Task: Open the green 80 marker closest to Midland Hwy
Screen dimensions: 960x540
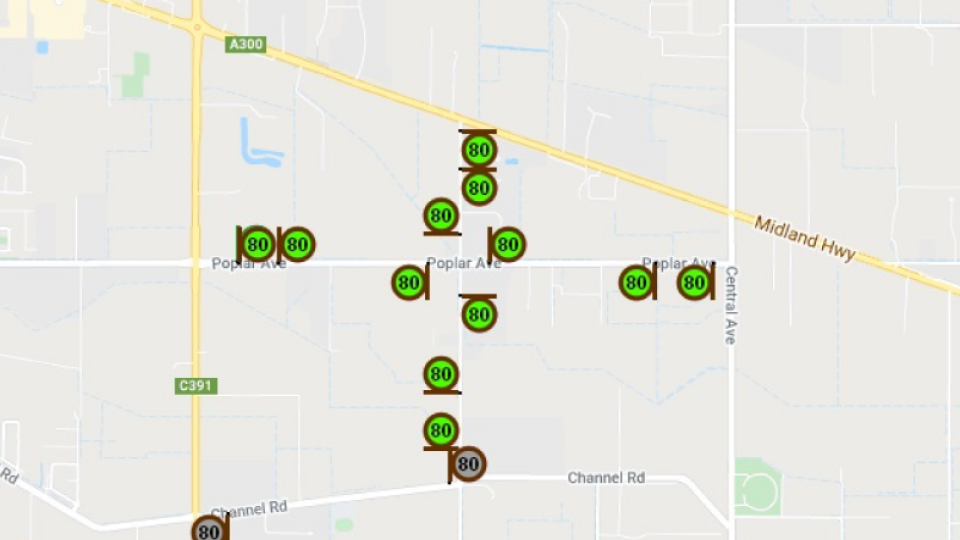Action: [x=479, y=150]
